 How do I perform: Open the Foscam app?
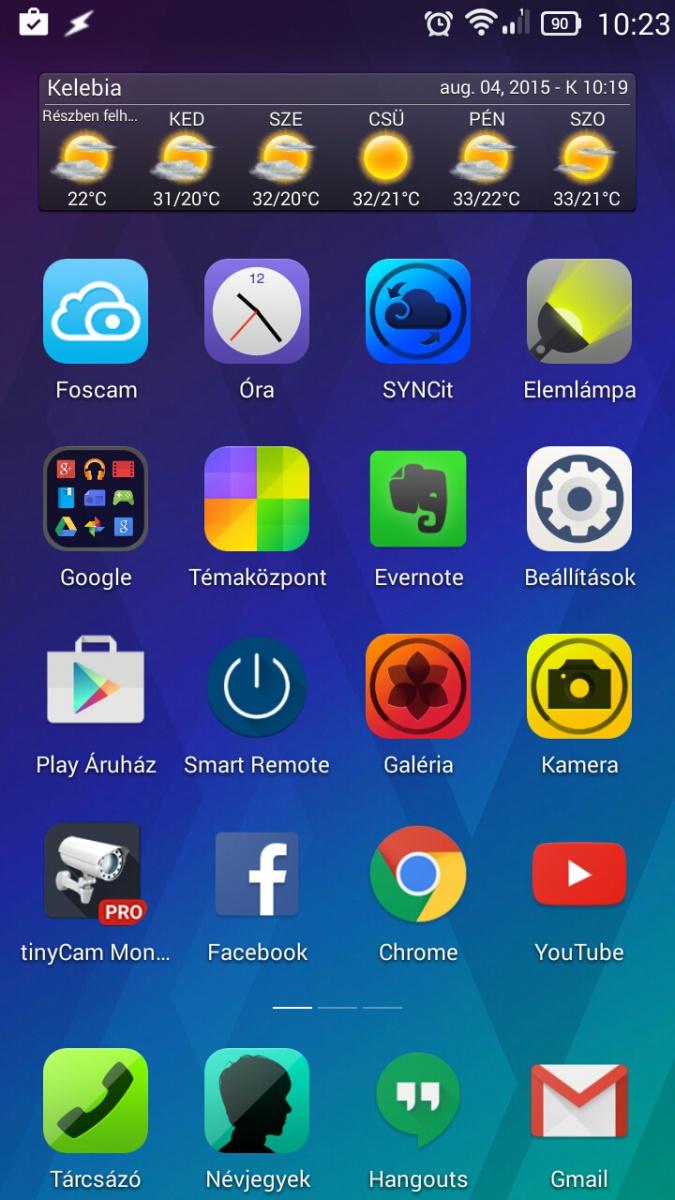pyautogui.click(x=96, y=312)
